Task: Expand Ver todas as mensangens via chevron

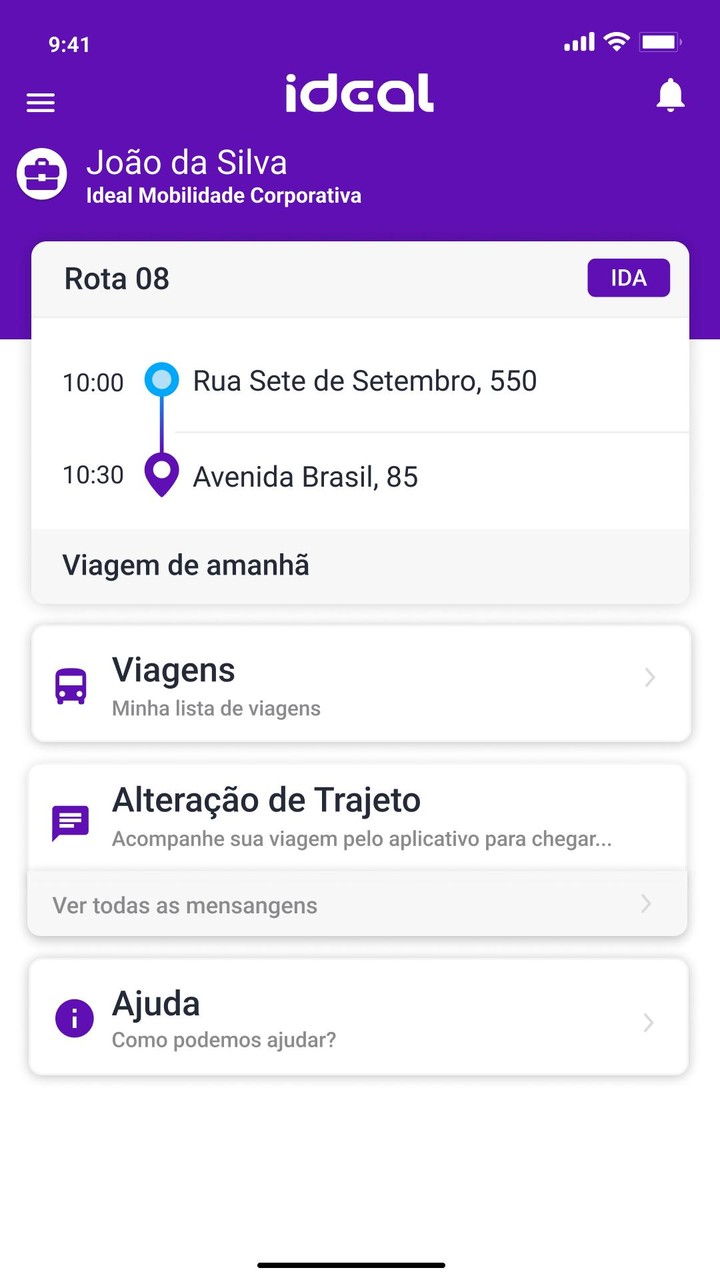Action: pos(648,903)
